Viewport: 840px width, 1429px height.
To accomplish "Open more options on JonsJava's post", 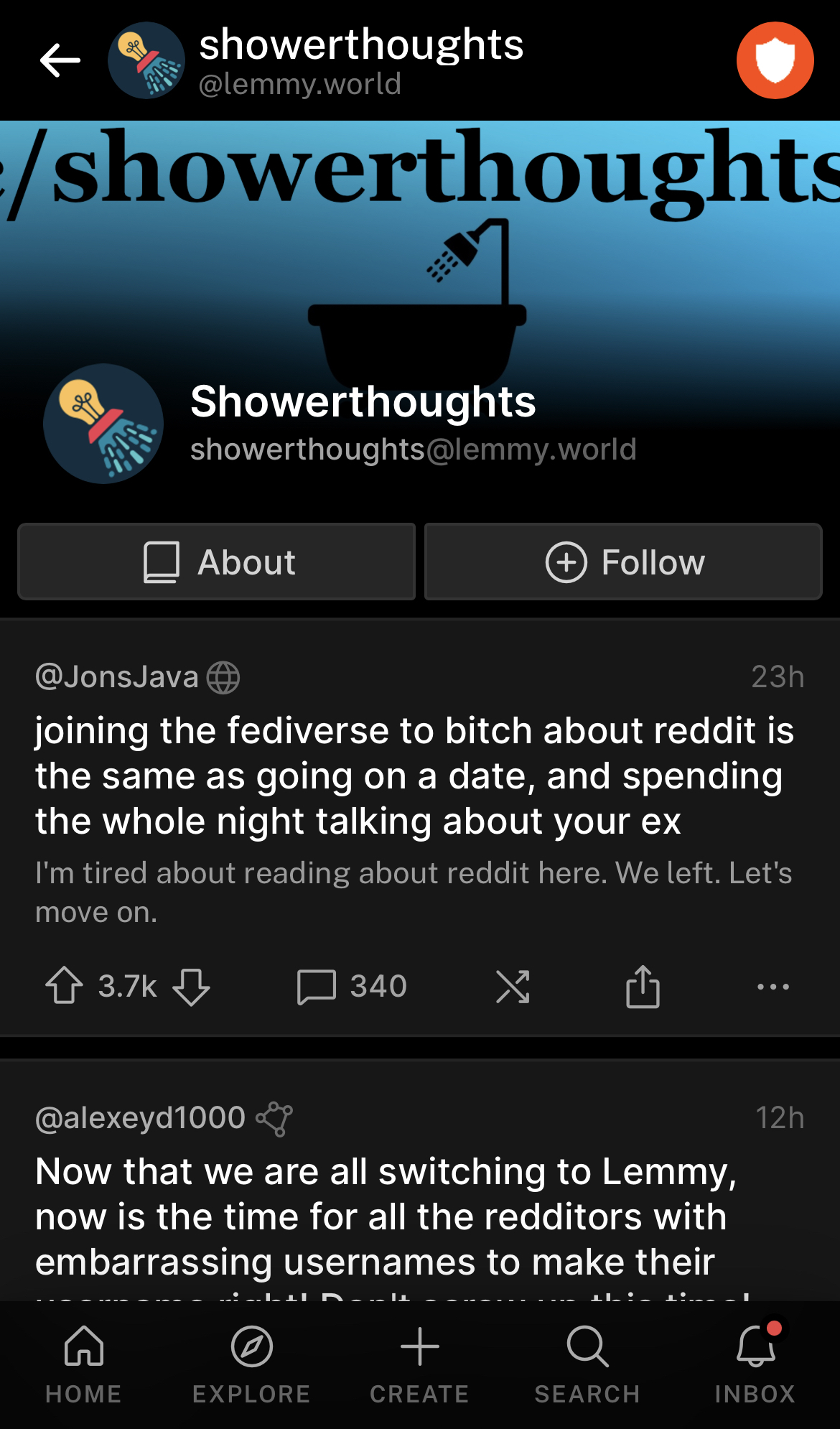I will click(773, 986).
